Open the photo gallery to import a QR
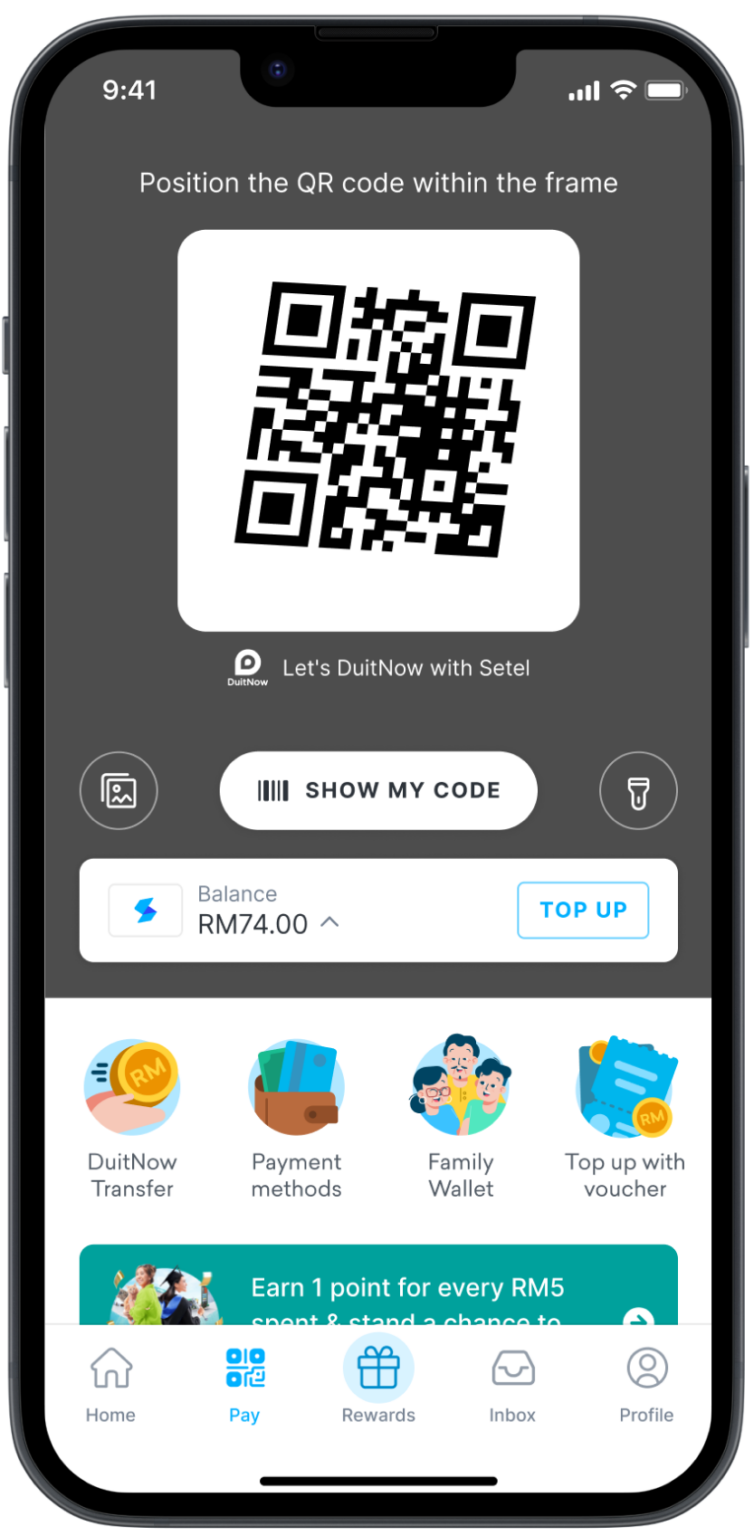754x1536 pixels. click(x=118, y=791)
